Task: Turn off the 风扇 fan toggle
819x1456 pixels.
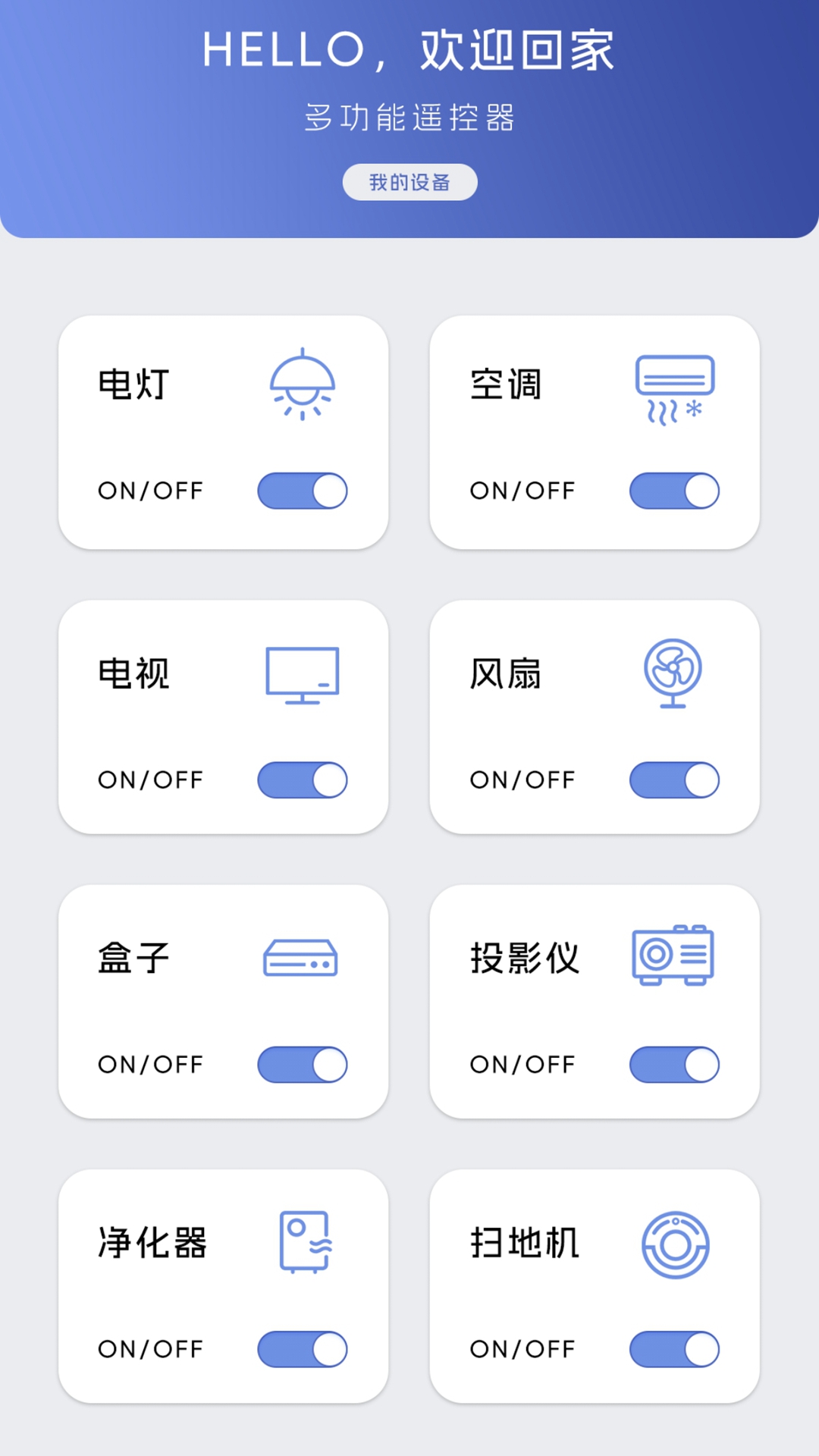Action: [x=674, y=780]
